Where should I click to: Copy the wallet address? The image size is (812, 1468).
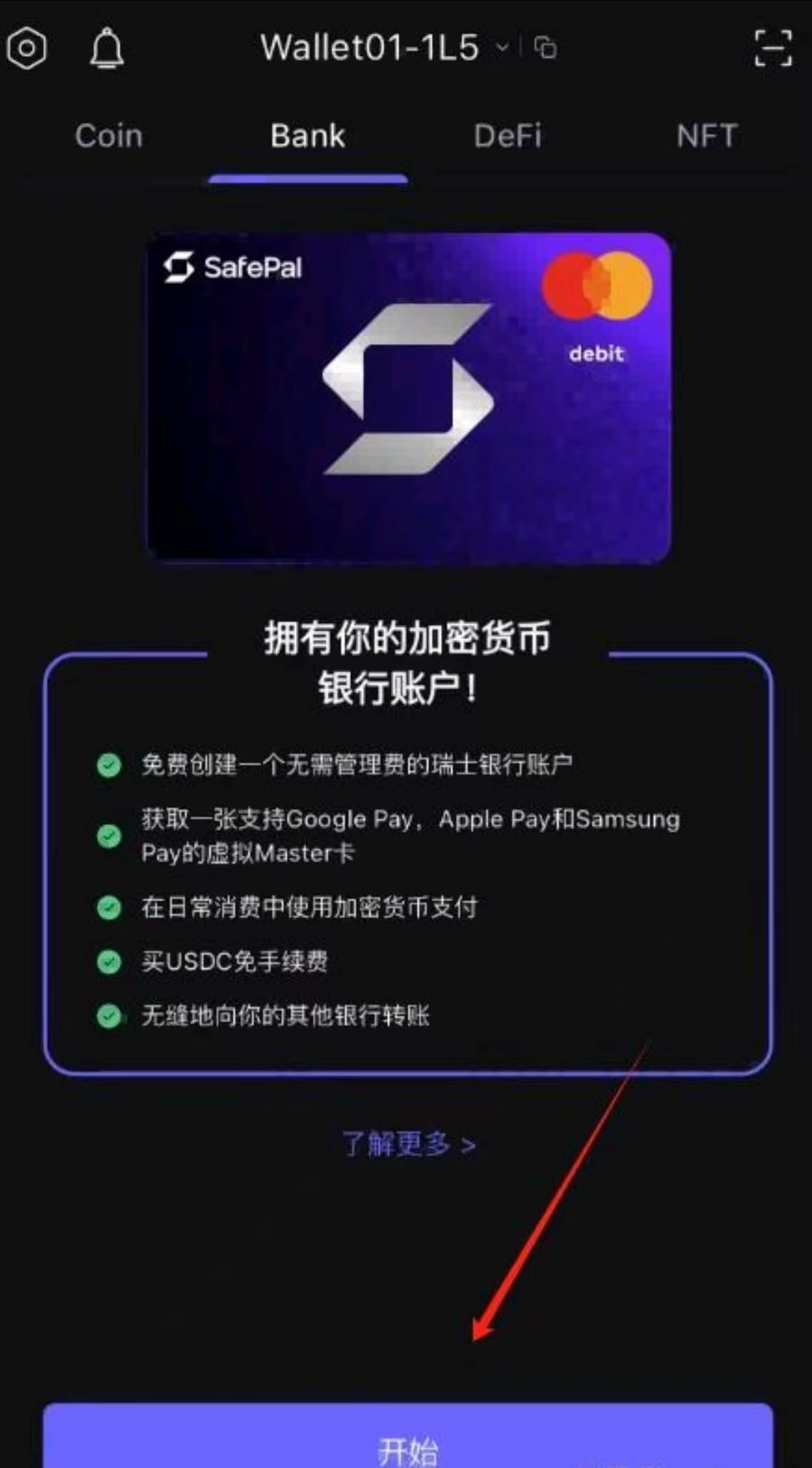(545, 48)
